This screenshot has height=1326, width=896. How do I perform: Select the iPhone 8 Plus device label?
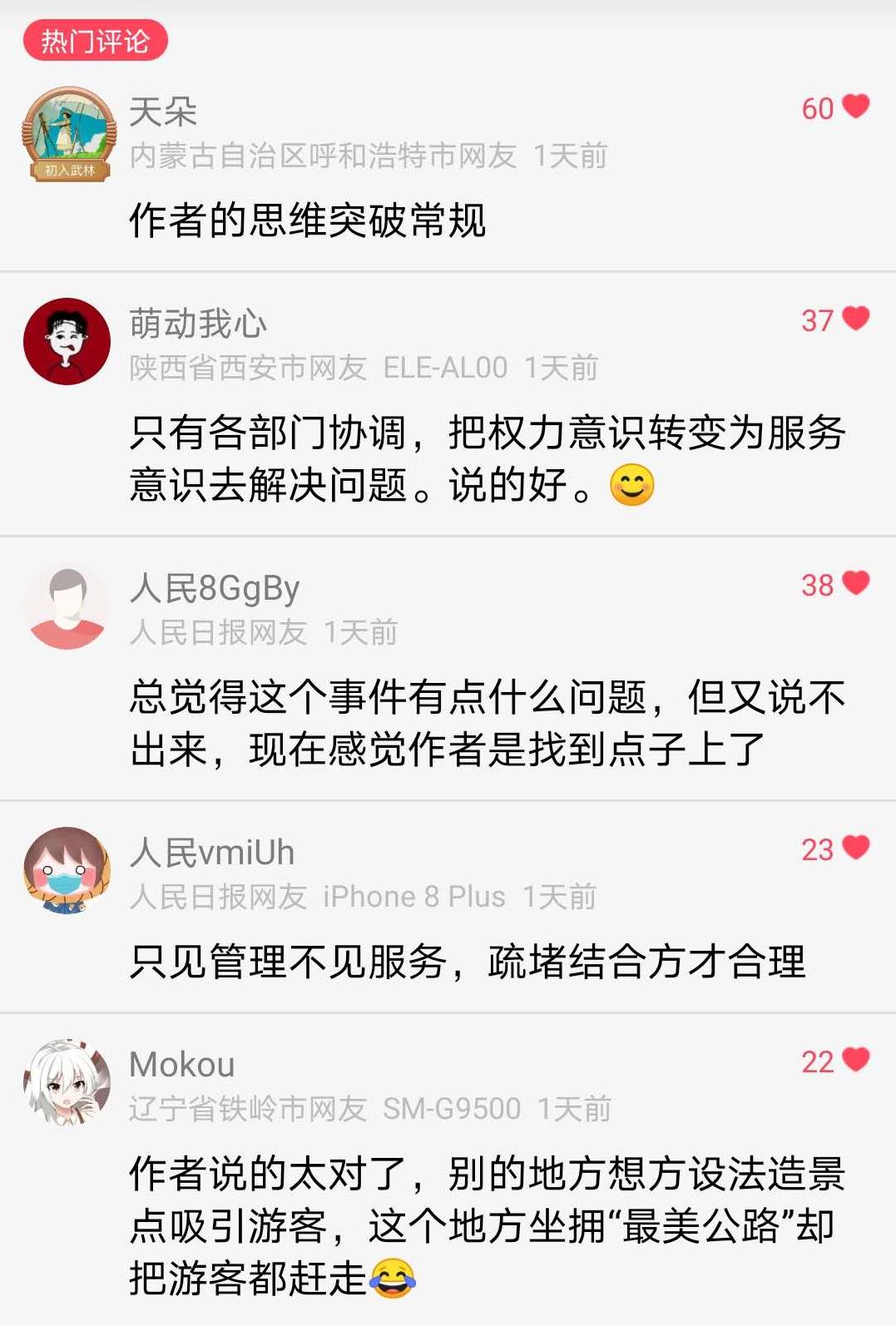(x=413, y=897)
